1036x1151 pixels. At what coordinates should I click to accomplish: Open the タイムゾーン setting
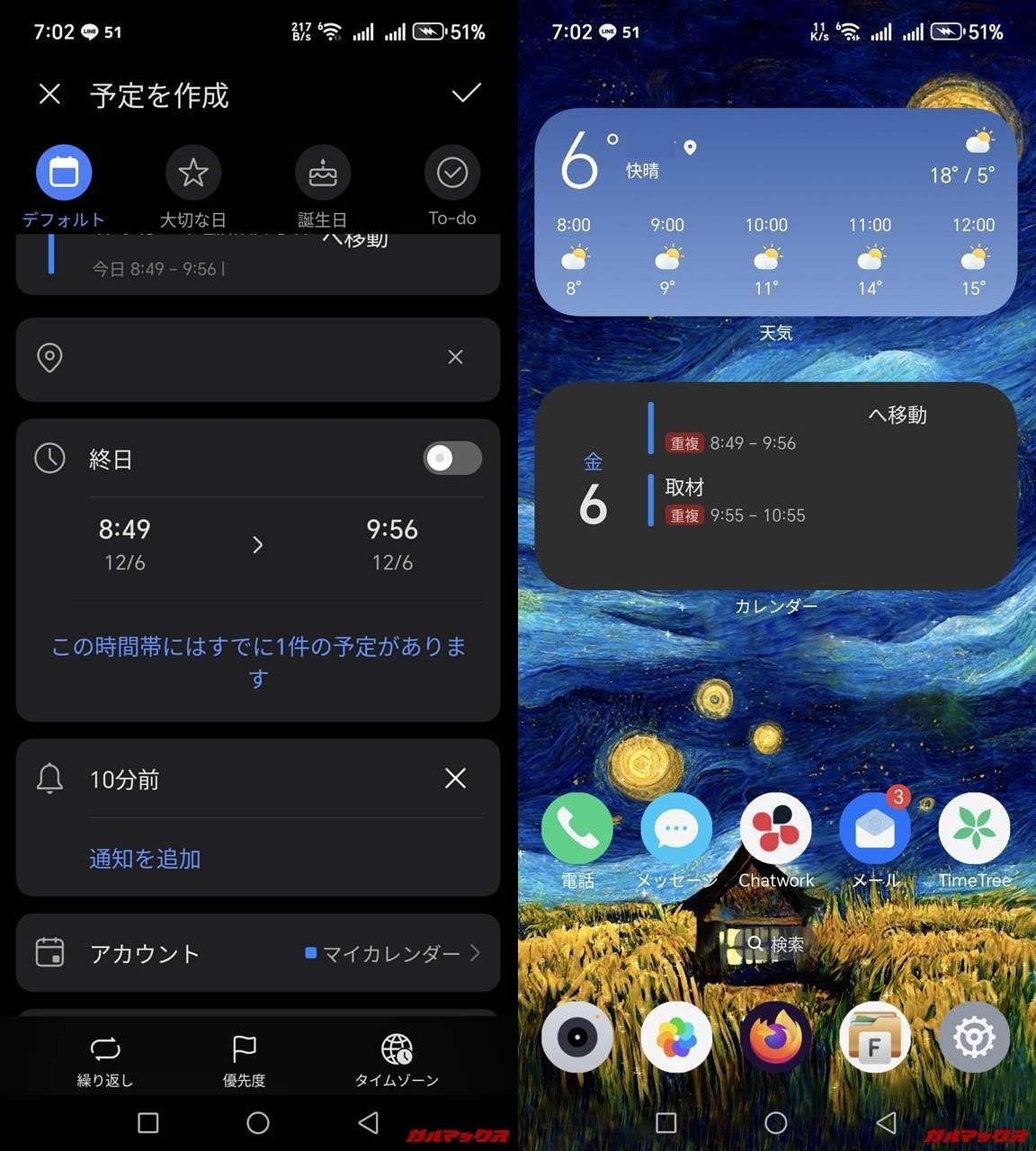coord(397,1059)
